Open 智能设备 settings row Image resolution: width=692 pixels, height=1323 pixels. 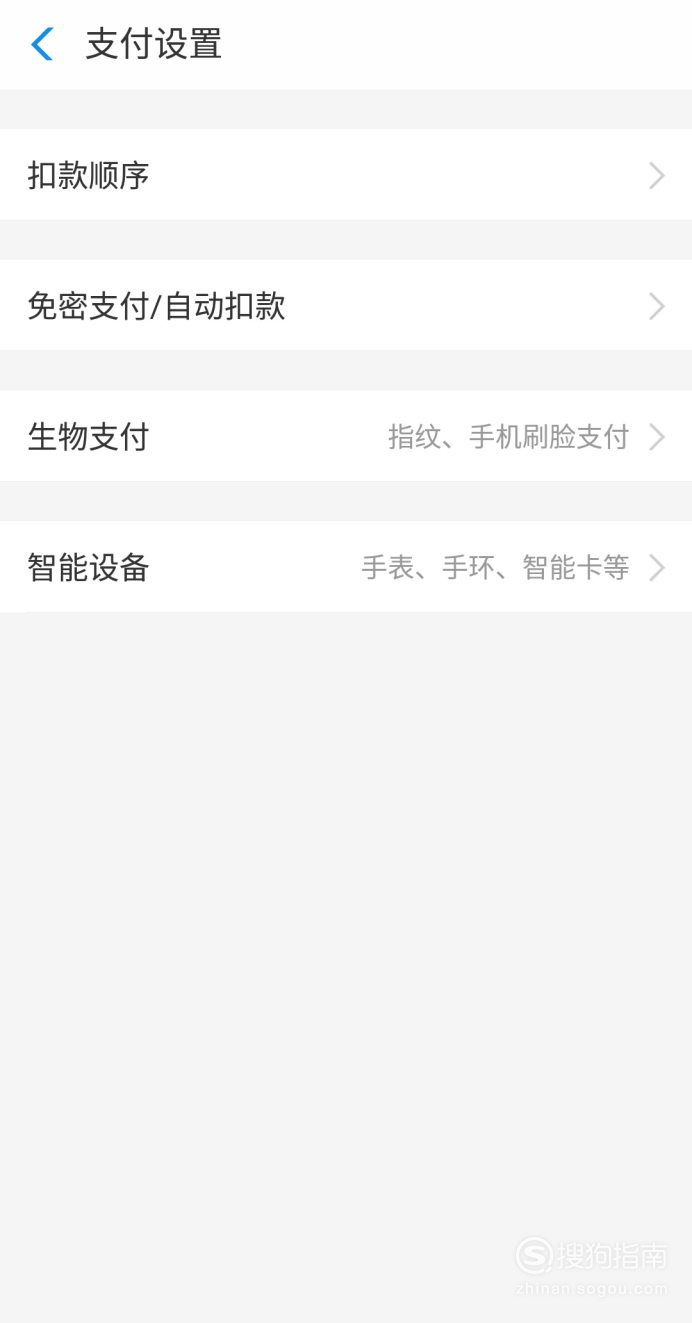(346, 567)
